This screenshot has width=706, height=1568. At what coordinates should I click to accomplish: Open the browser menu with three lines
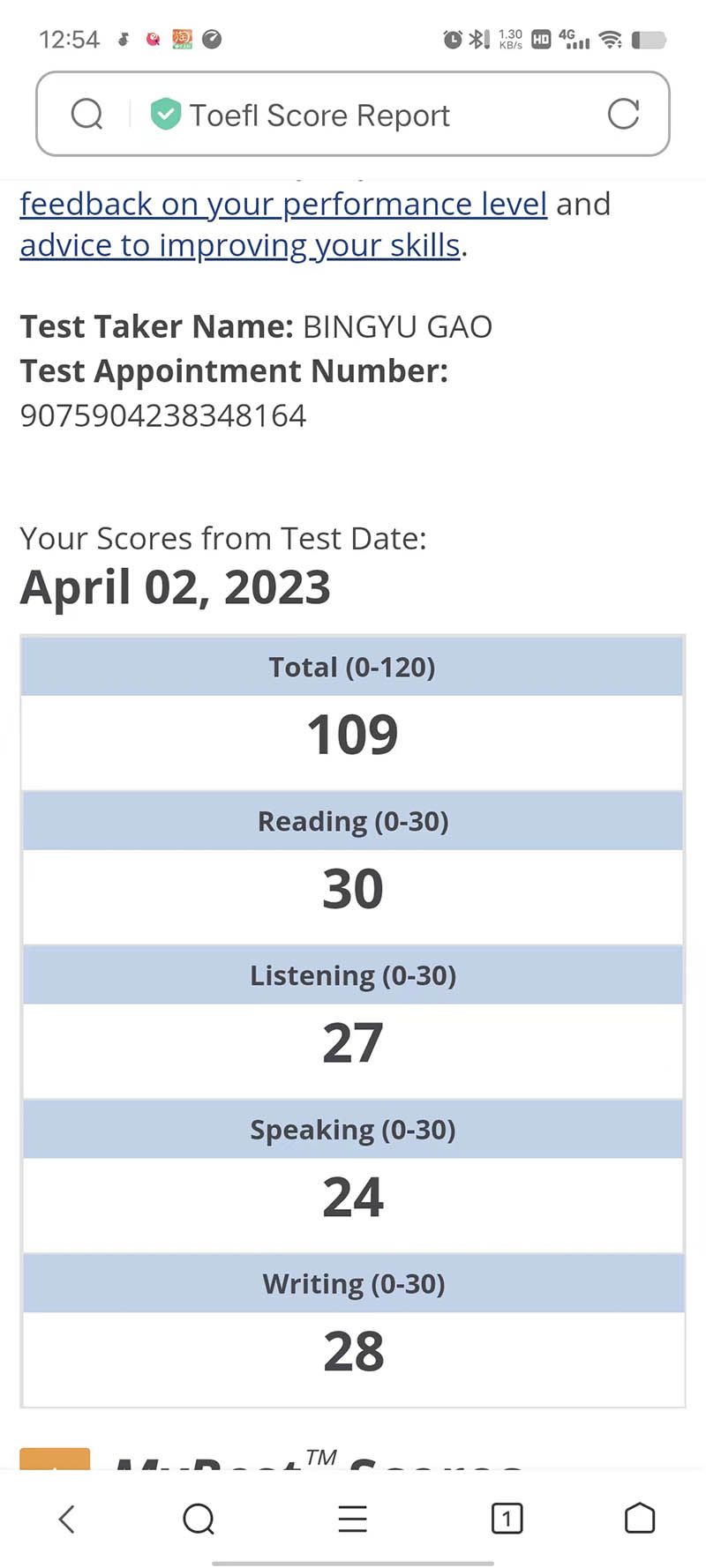tap(352, 1518)
